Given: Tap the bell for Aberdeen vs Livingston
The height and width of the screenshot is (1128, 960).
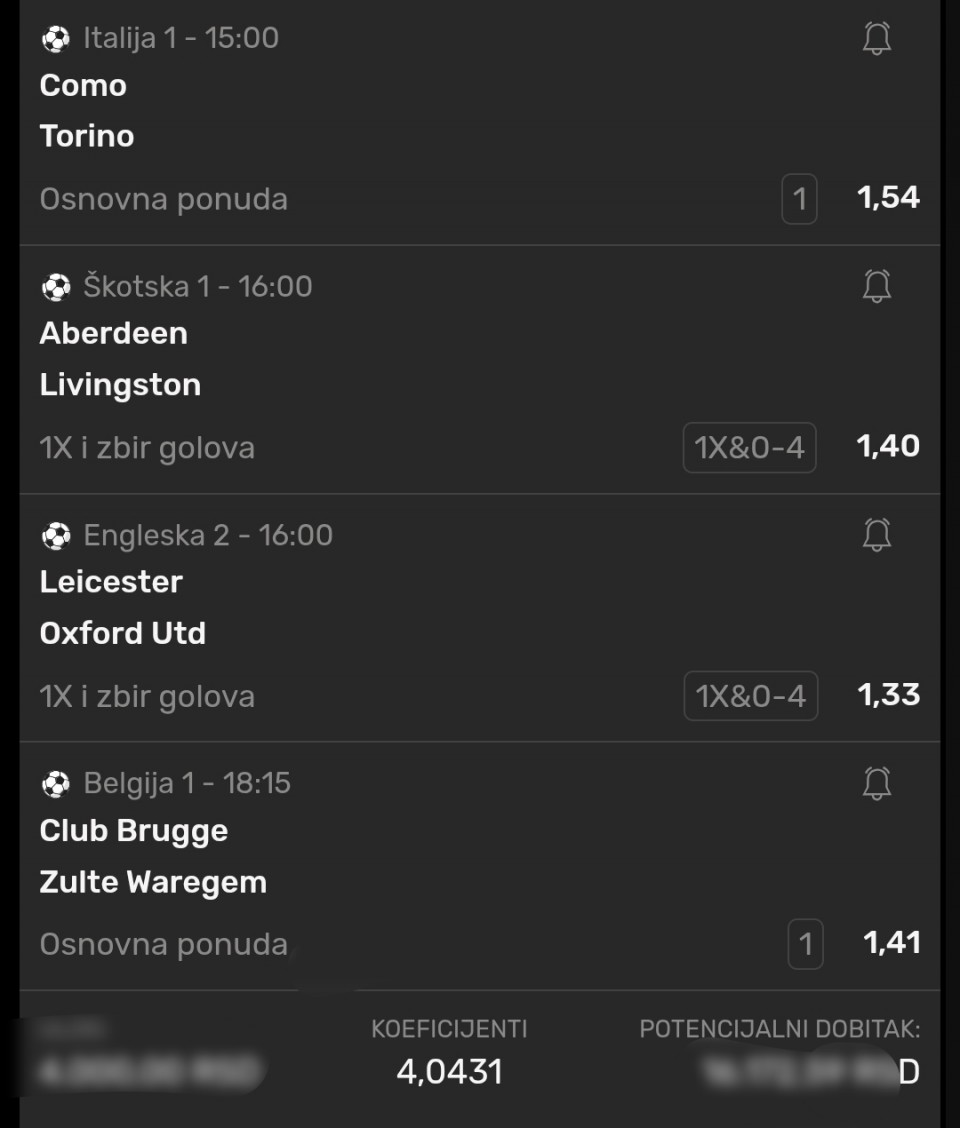Looking at the screenshot, I should [x=877, y=286].
